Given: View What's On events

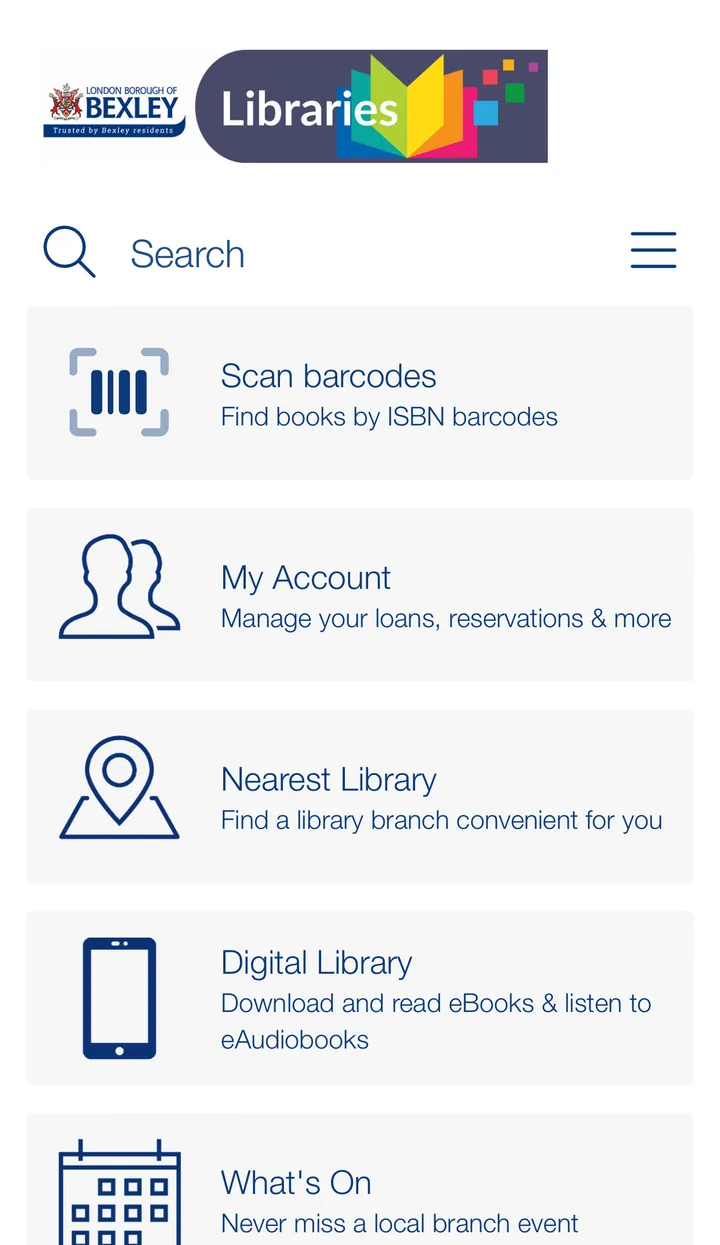Looking at the screenshot, I should 359,1190.
